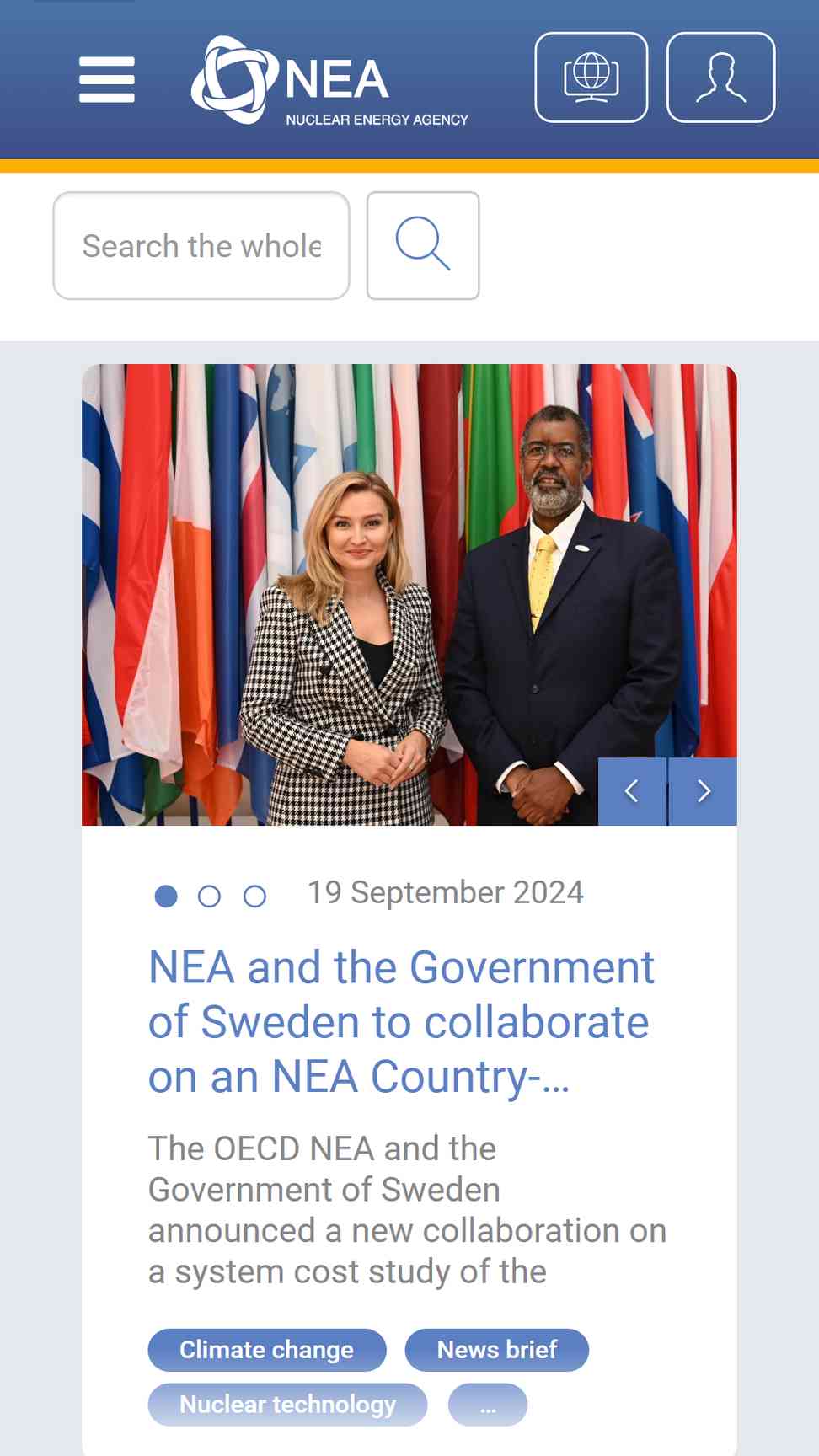Open the hamburger navigation menu
Screen dimensions: 819x1456
[x=107, y=79]
